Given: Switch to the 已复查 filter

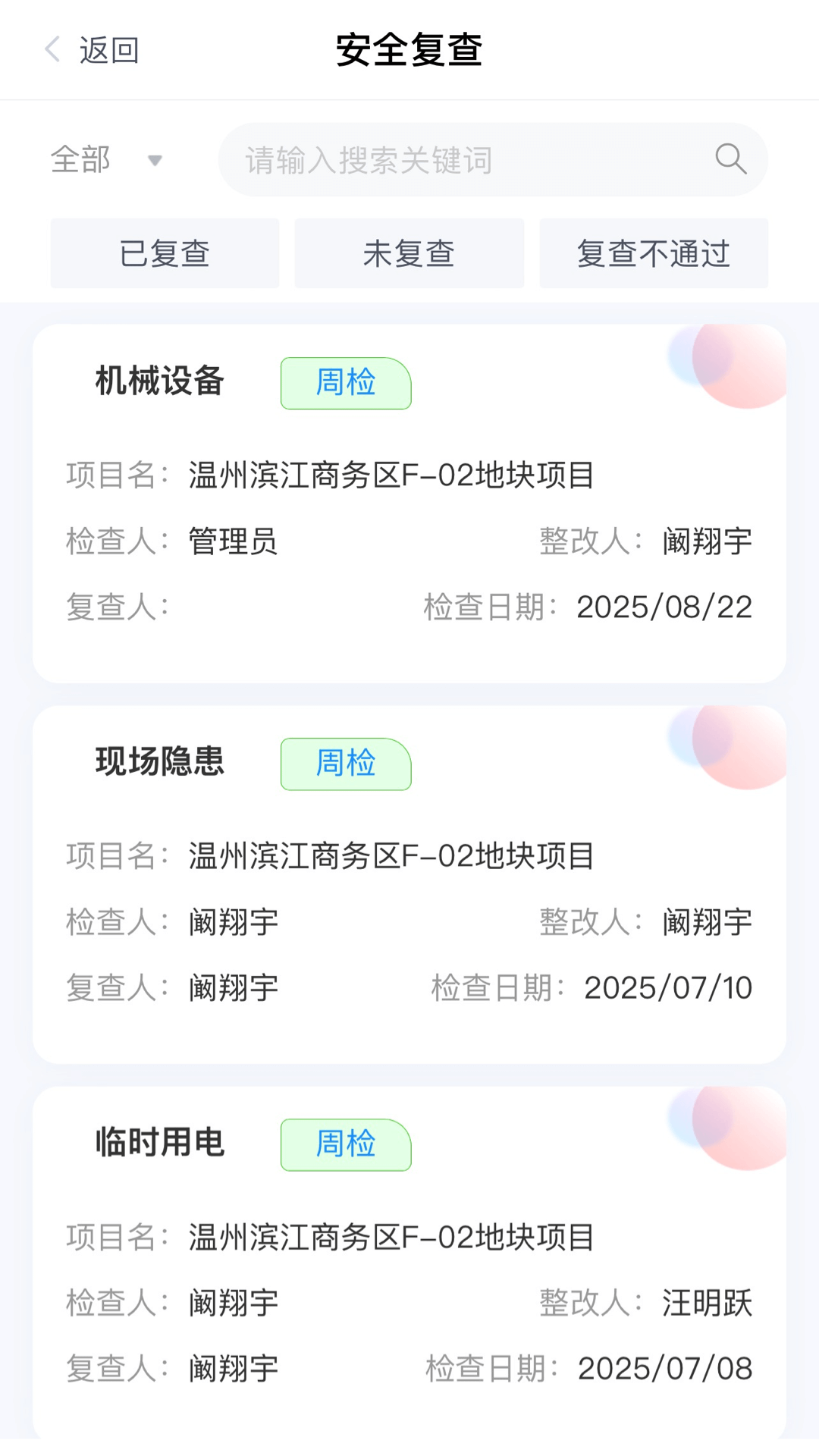Looking at the screenshot, I should 165,253.
